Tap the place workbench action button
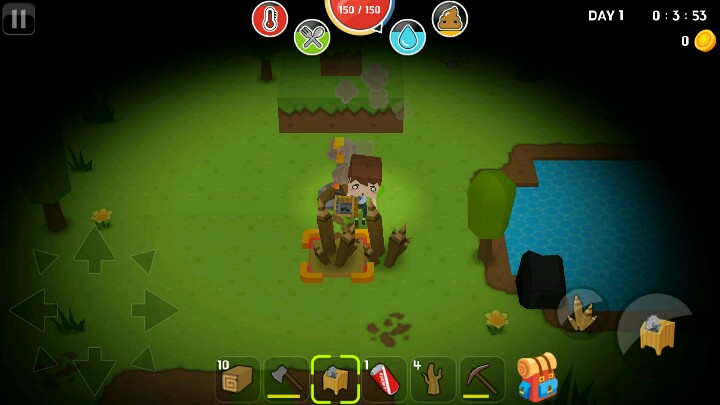The image size is (720, 405). coord(655,332)
